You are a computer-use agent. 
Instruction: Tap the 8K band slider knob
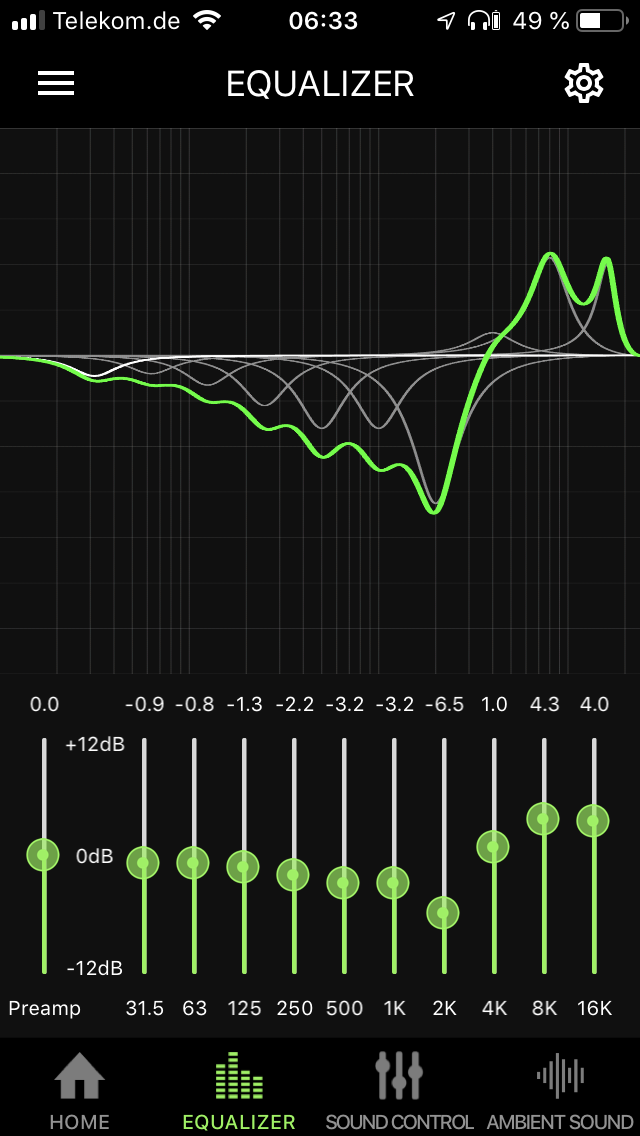(x=544, y=819)
